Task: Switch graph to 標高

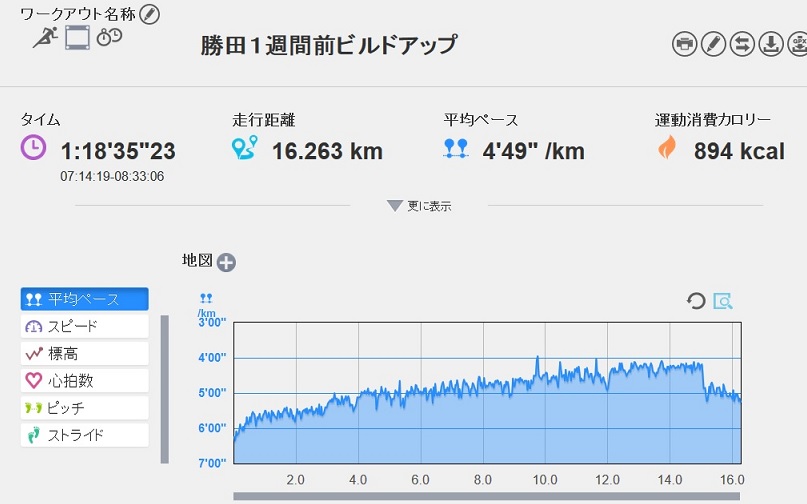Action: [84, 354]
